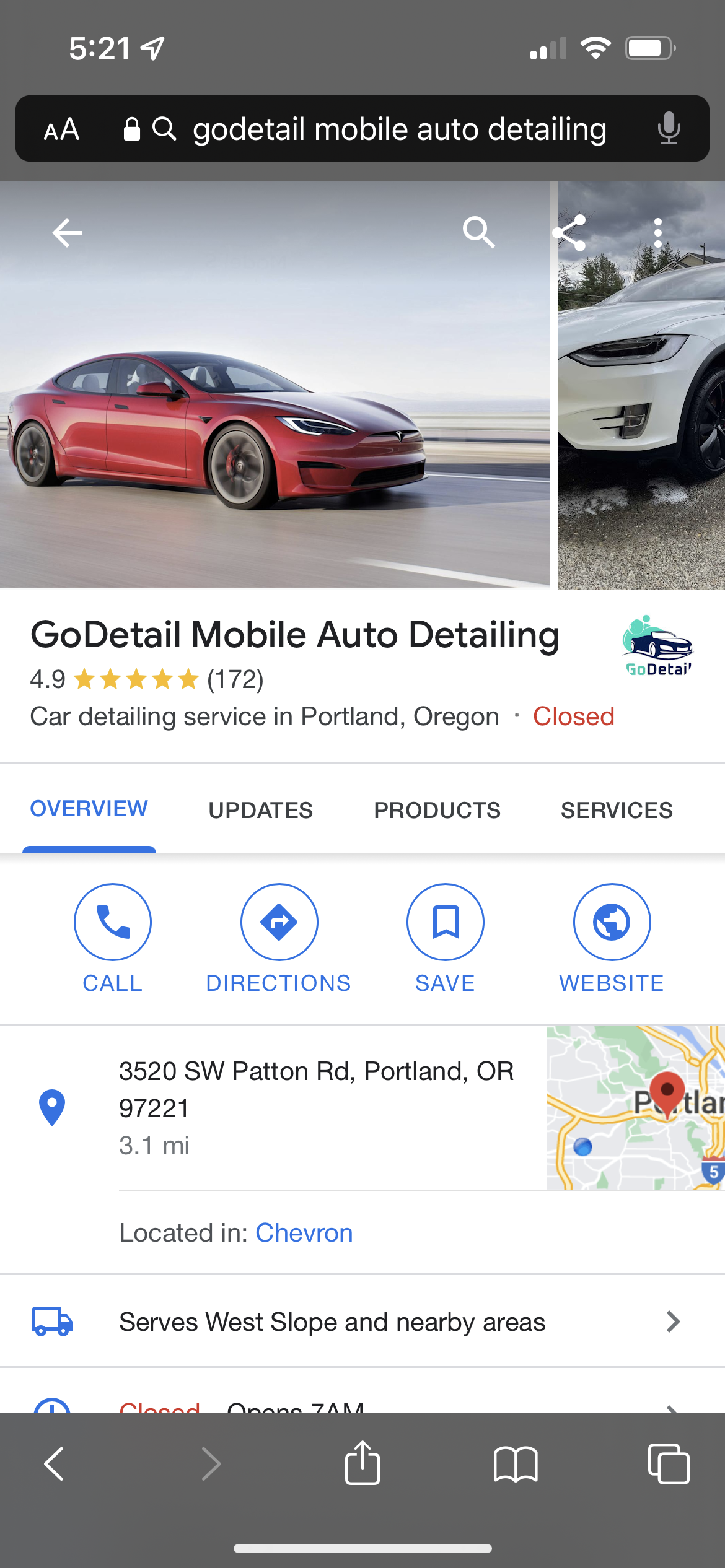Open the AA reader text-size menu
This screenshot has width=725, height=1568.
62,129
